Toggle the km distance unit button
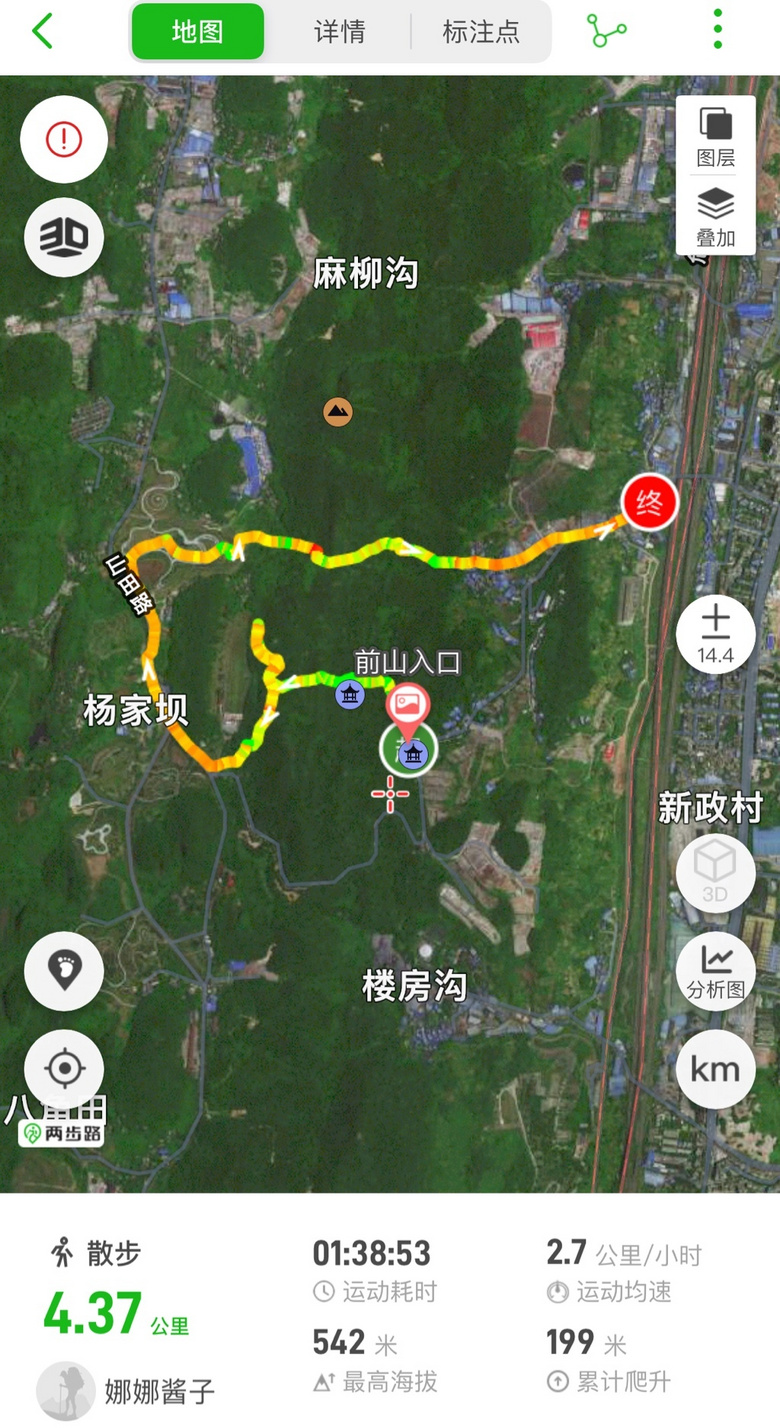This screenshot has height=1428, width=780. click(x=715, y=1069)
